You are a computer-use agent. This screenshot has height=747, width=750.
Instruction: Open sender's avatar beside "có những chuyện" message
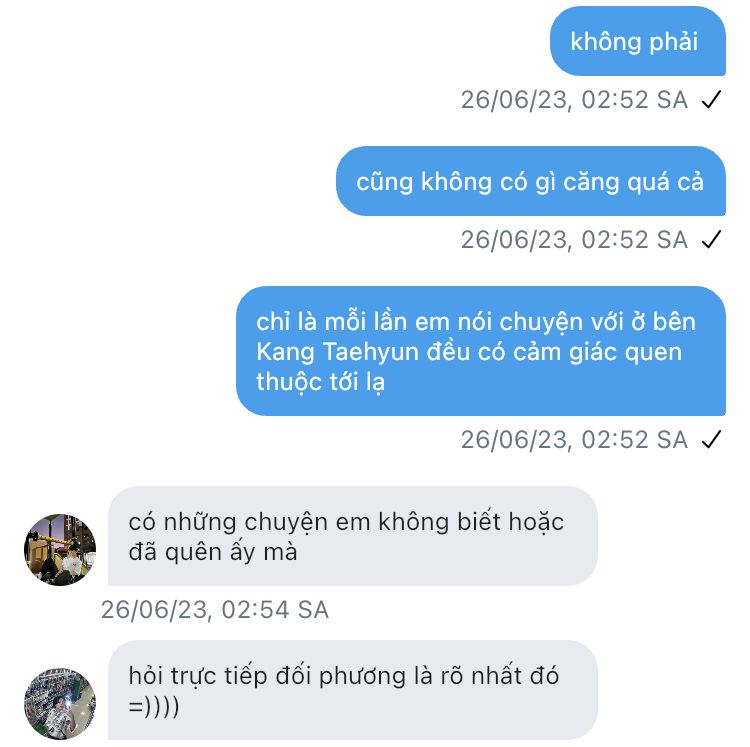(60, 550)
